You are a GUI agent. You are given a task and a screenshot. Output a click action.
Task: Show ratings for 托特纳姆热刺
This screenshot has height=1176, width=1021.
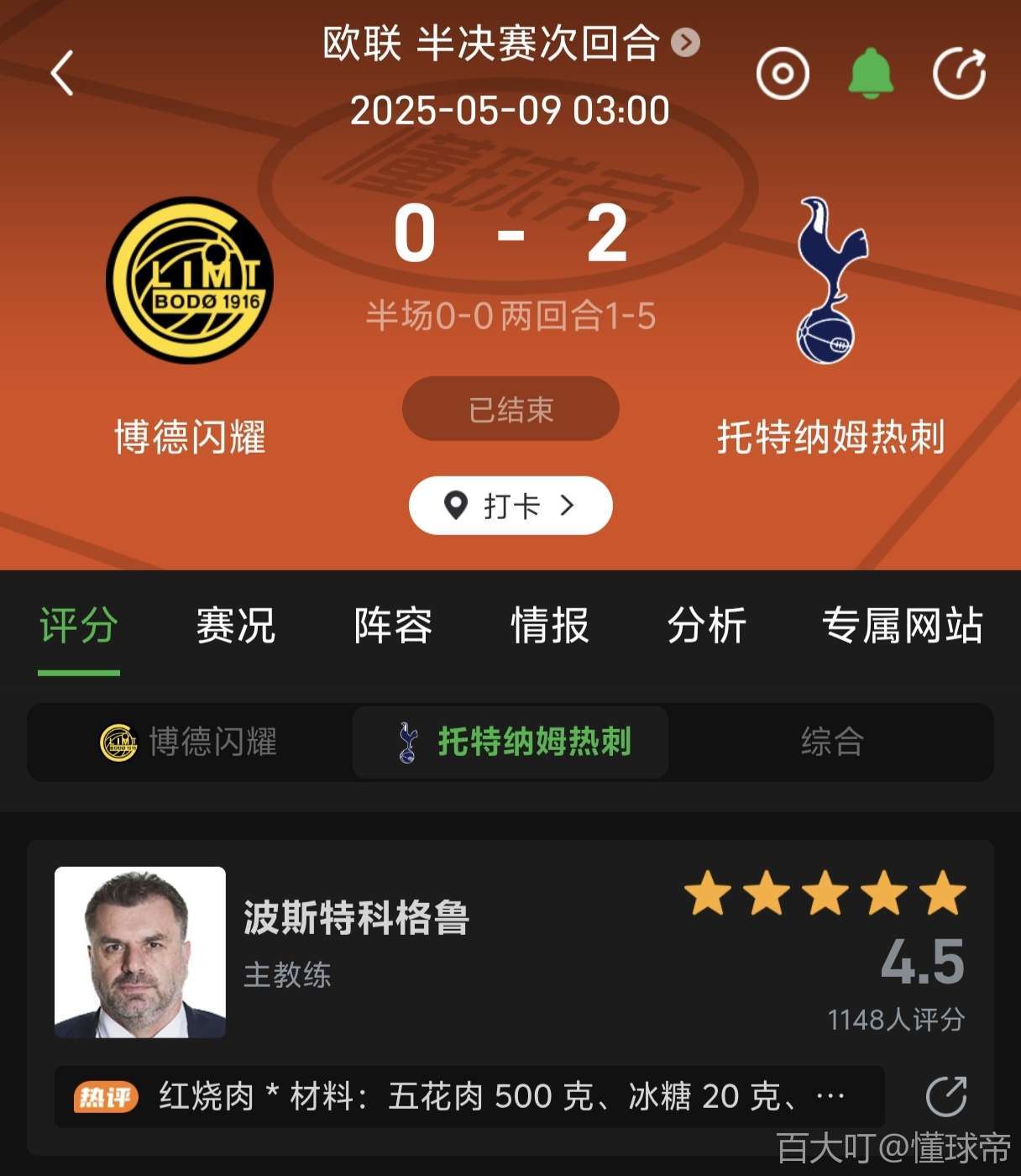tap(510, 743)
